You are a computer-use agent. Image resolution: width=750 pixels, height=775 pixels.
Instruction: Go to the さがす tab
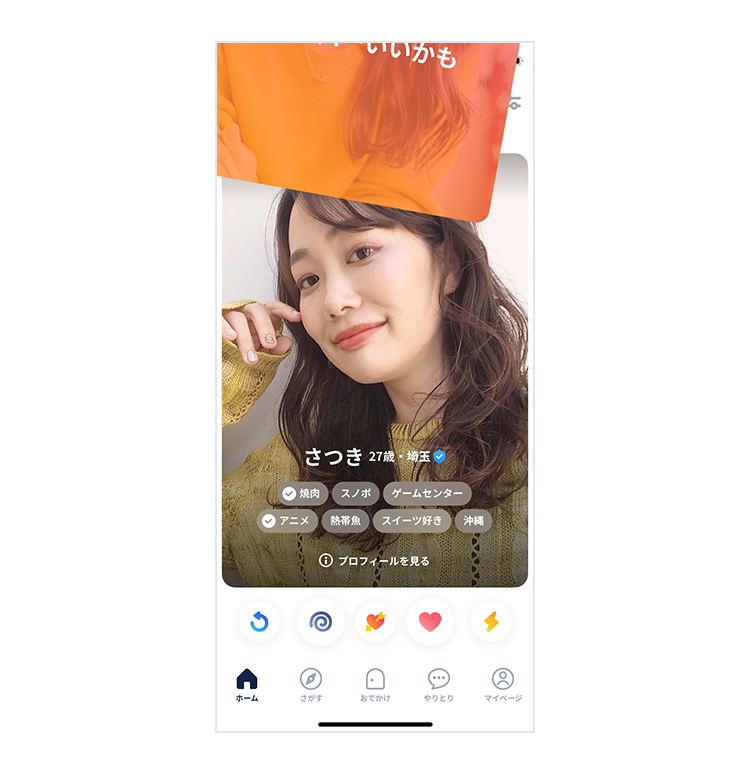coord(311,685)
